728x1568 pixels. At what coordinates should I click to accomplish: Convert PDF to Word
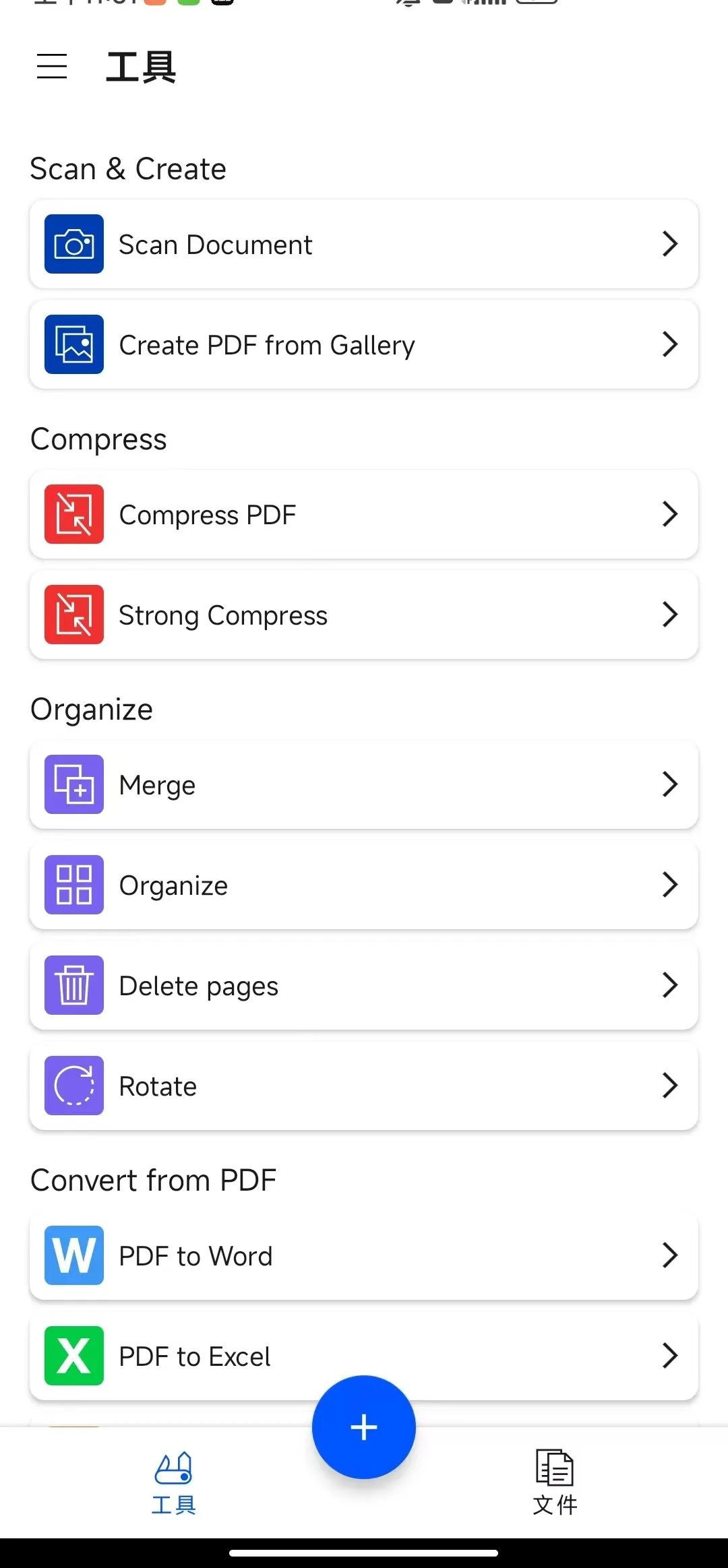[x=364, y=1255]
